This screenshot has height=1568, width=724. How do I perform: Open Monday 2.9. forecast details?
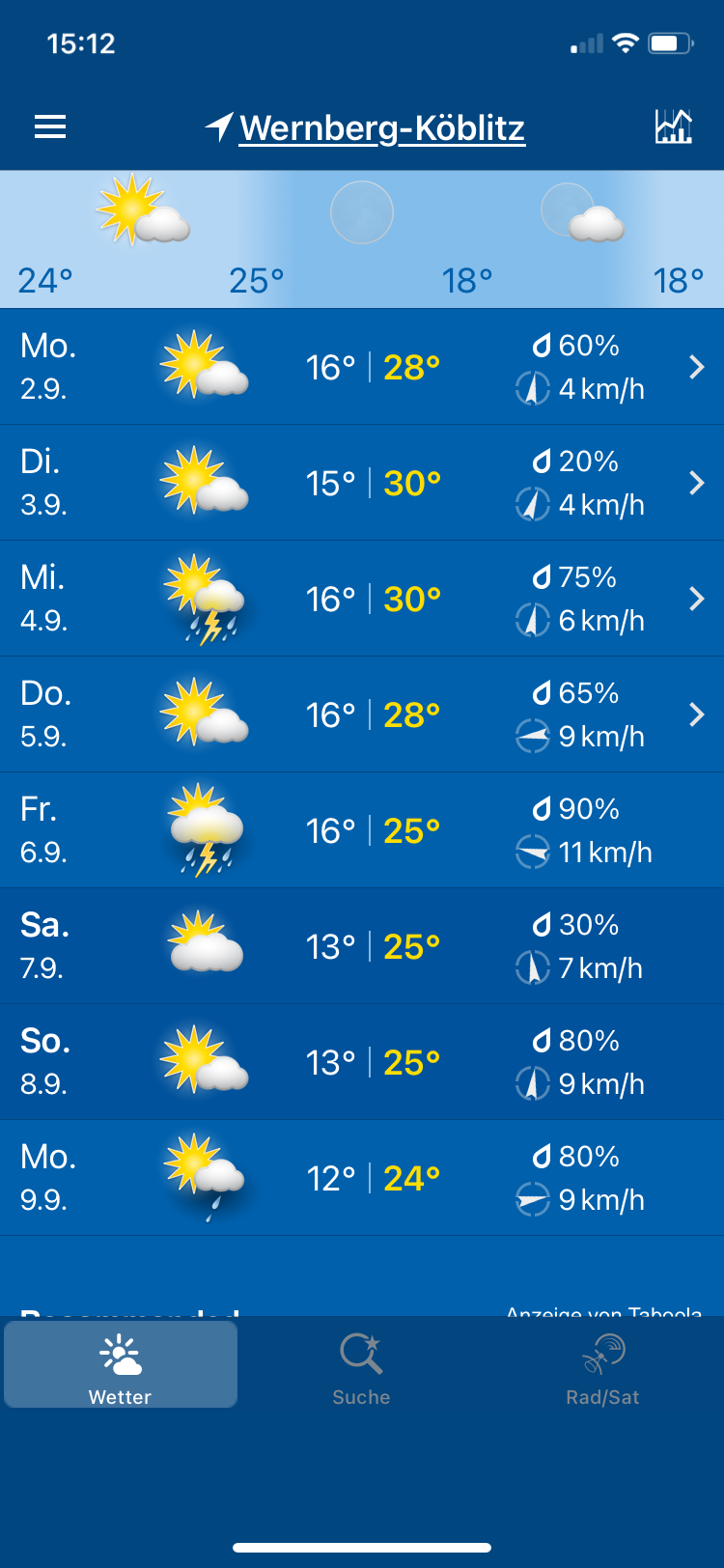pyautogui.click(x=362, y=367)
